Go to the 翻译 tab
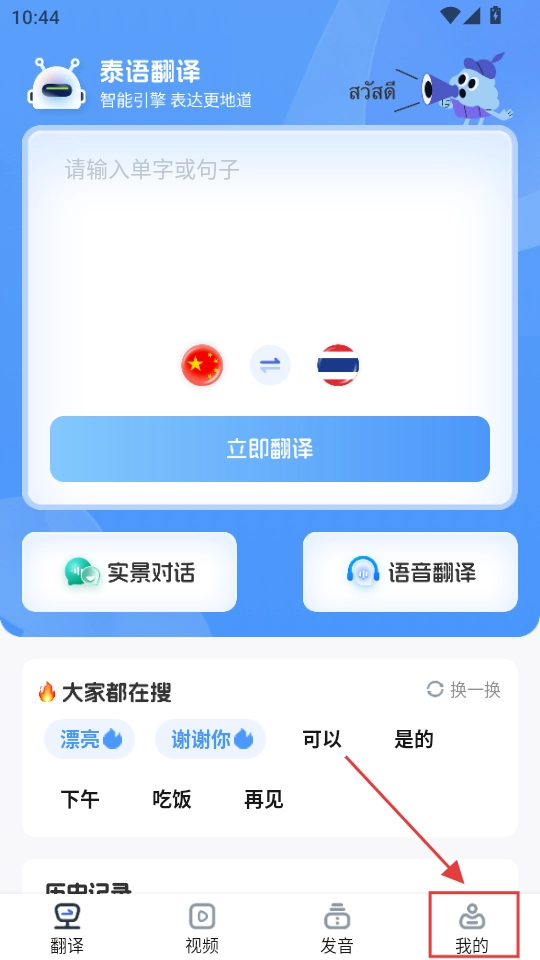Image resolution: width=540 pixels, height=960 pixels. point(67,928)
